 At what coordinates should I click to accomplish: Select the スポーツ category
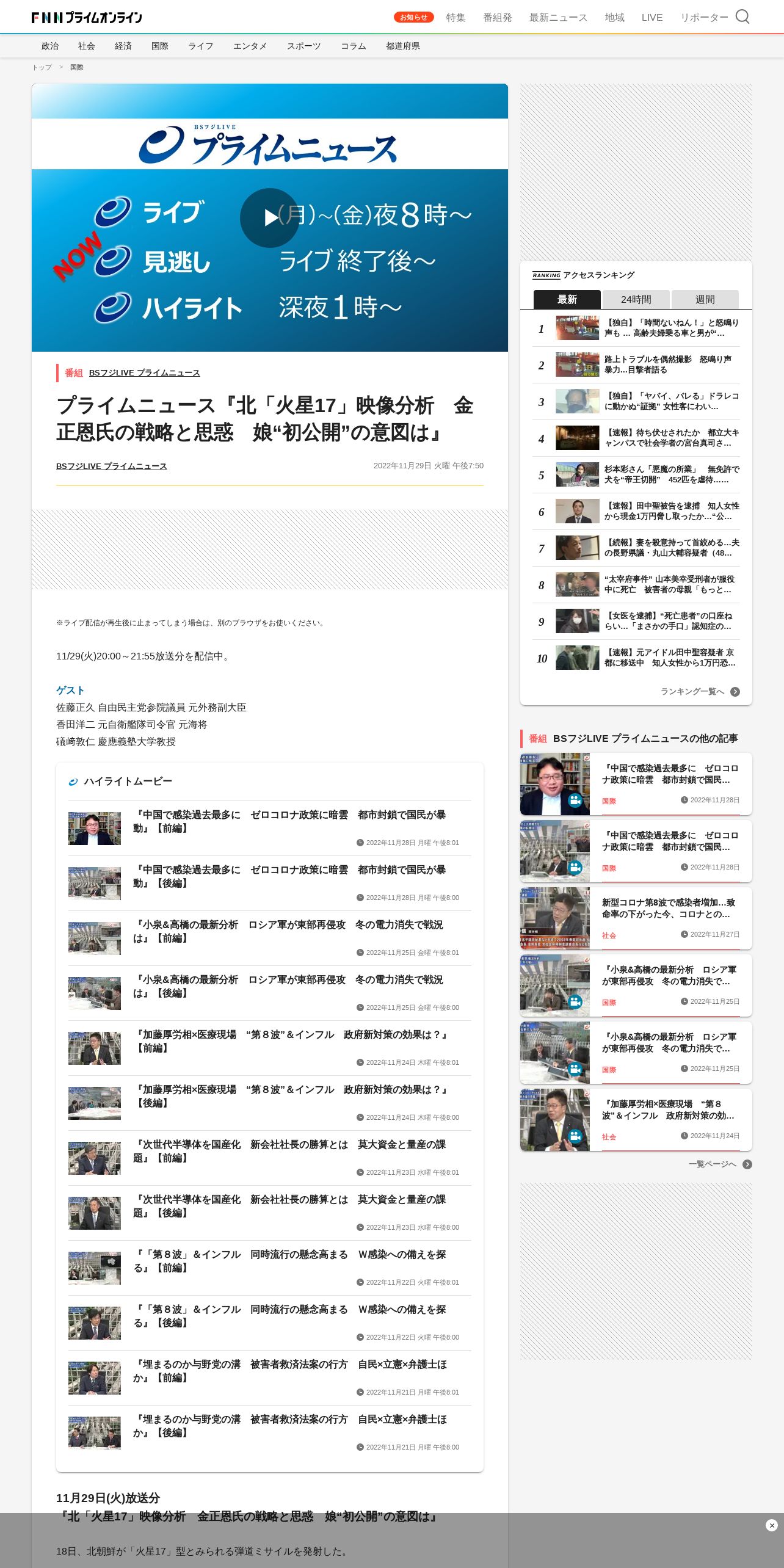303,46
